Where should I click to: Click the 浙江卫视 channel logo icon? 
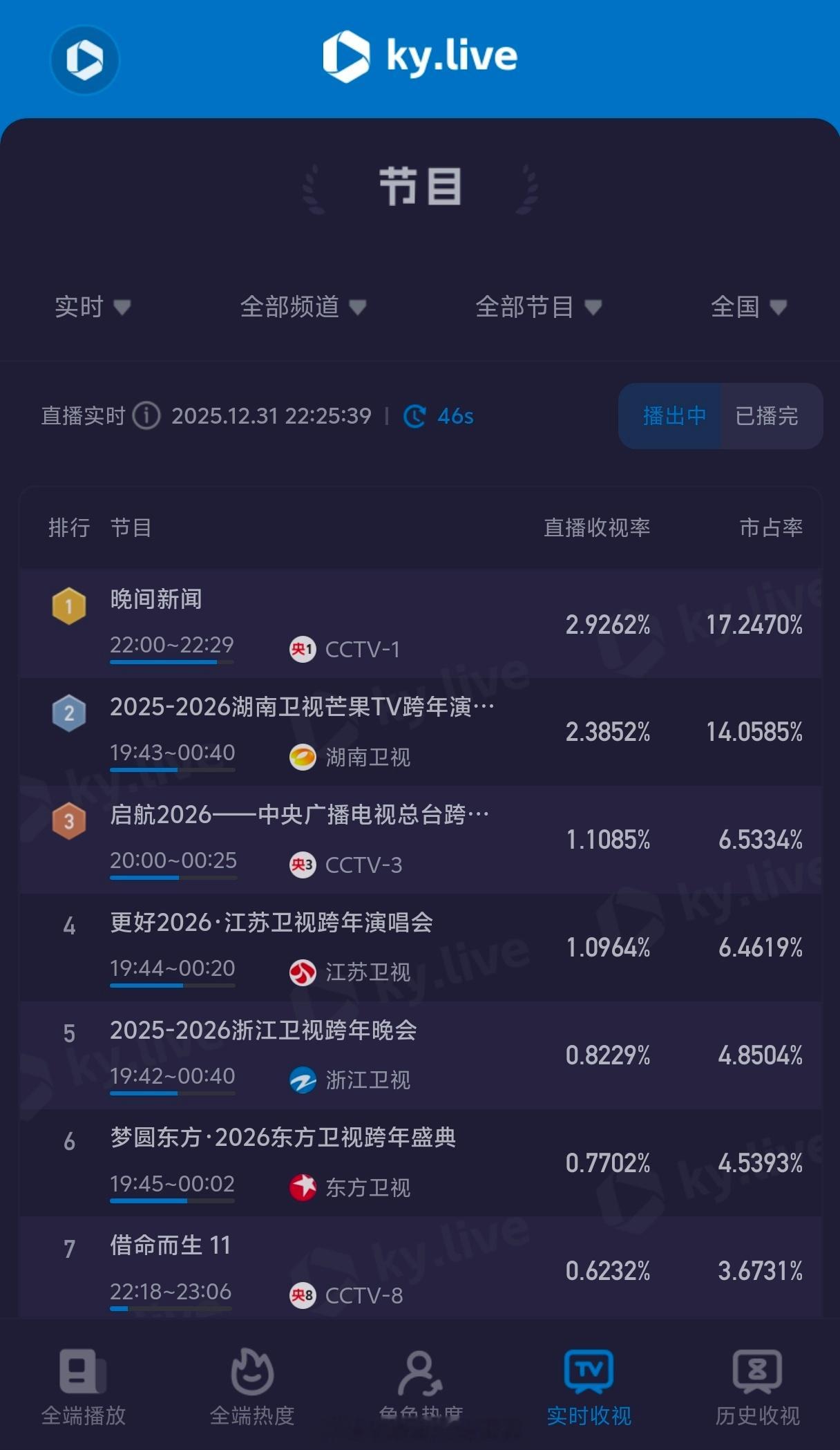click(302, 1080)
